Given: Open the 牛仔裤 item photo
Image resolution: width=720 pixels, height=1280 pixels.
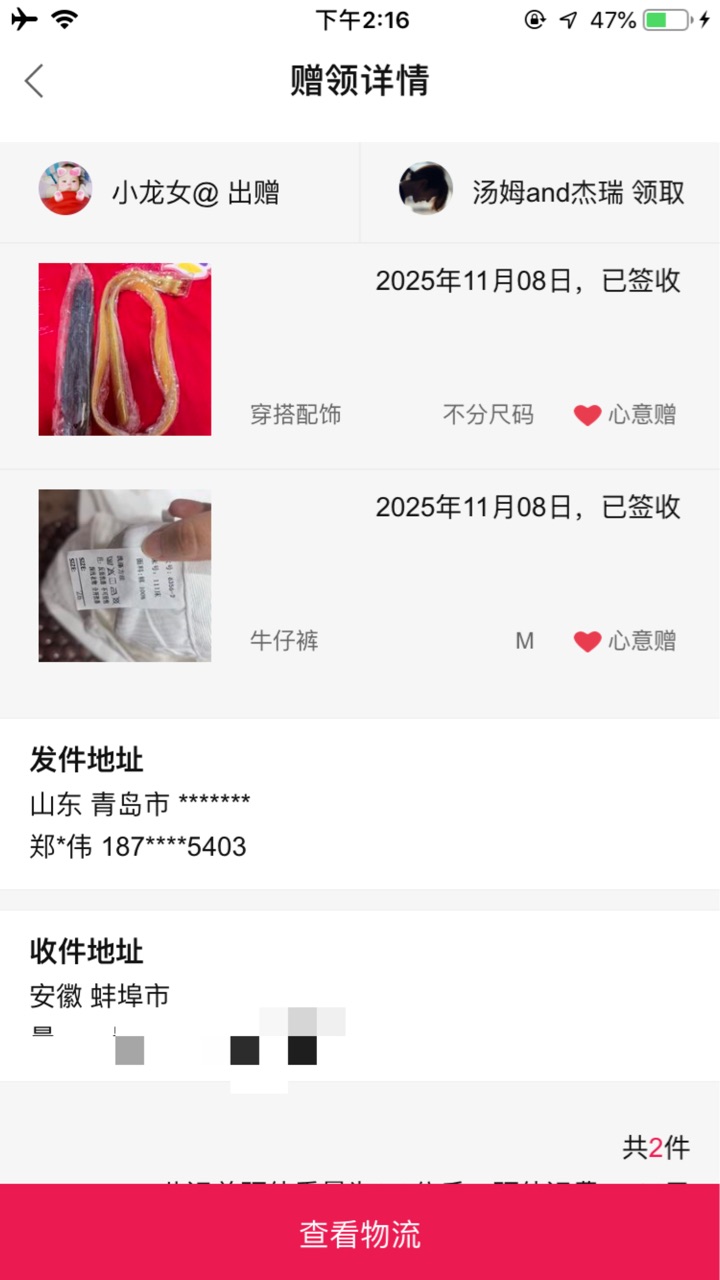Looking at the screenshot, I should tap(125, 575).
